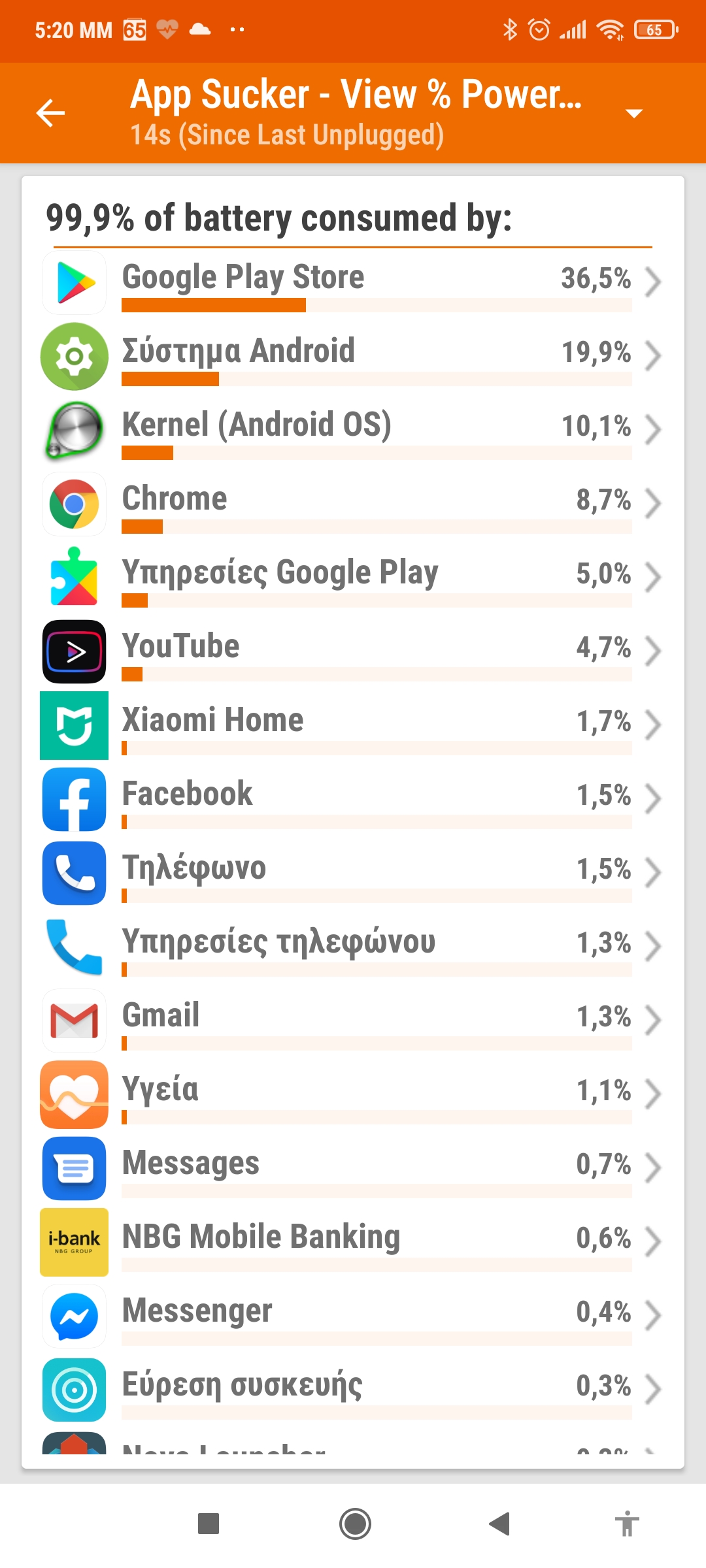View Υπηρεσίες τηλεφώνου consumption
Viewport: 706px width, 1568px height.
pyautogui.click(x=353, y=947)
